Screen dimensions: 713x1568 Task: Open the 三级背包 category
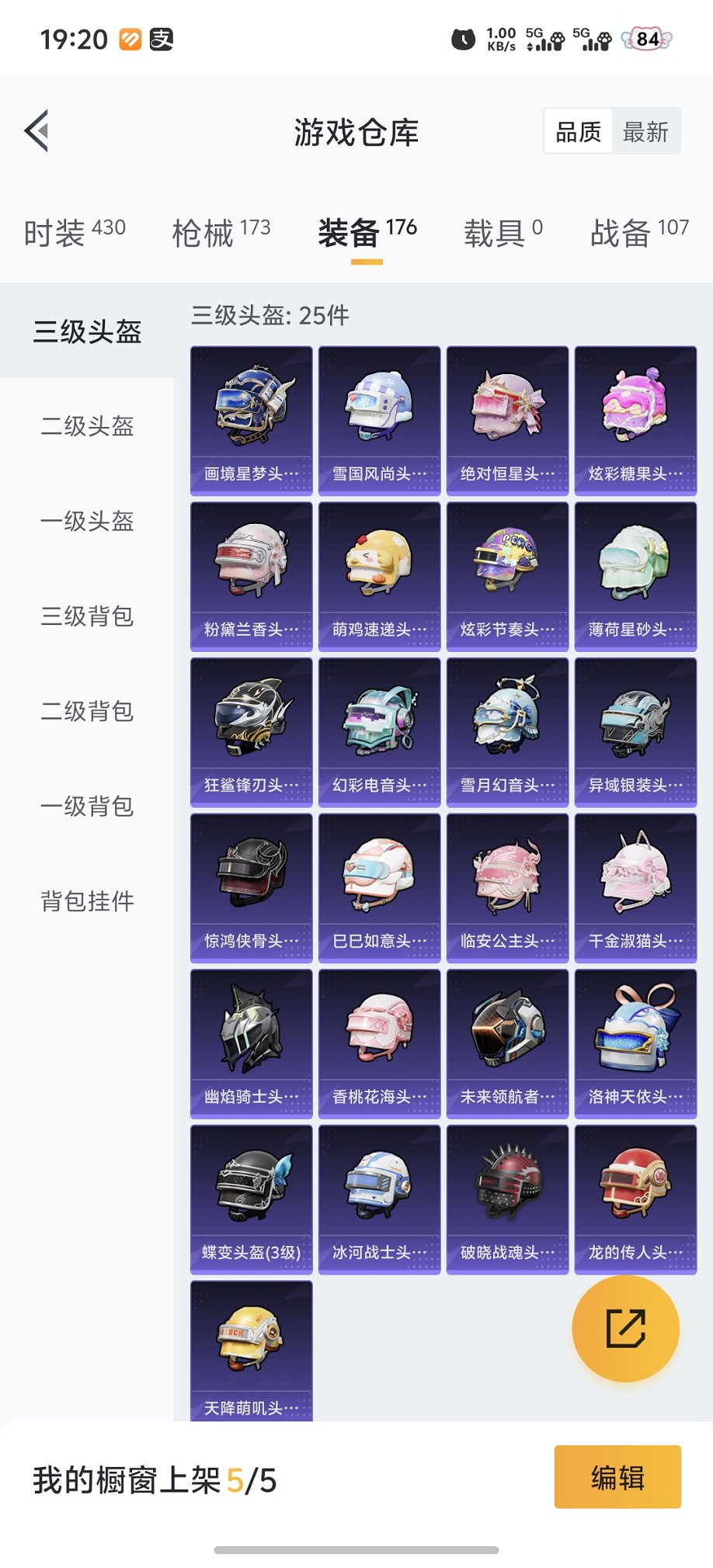point(87,616)
